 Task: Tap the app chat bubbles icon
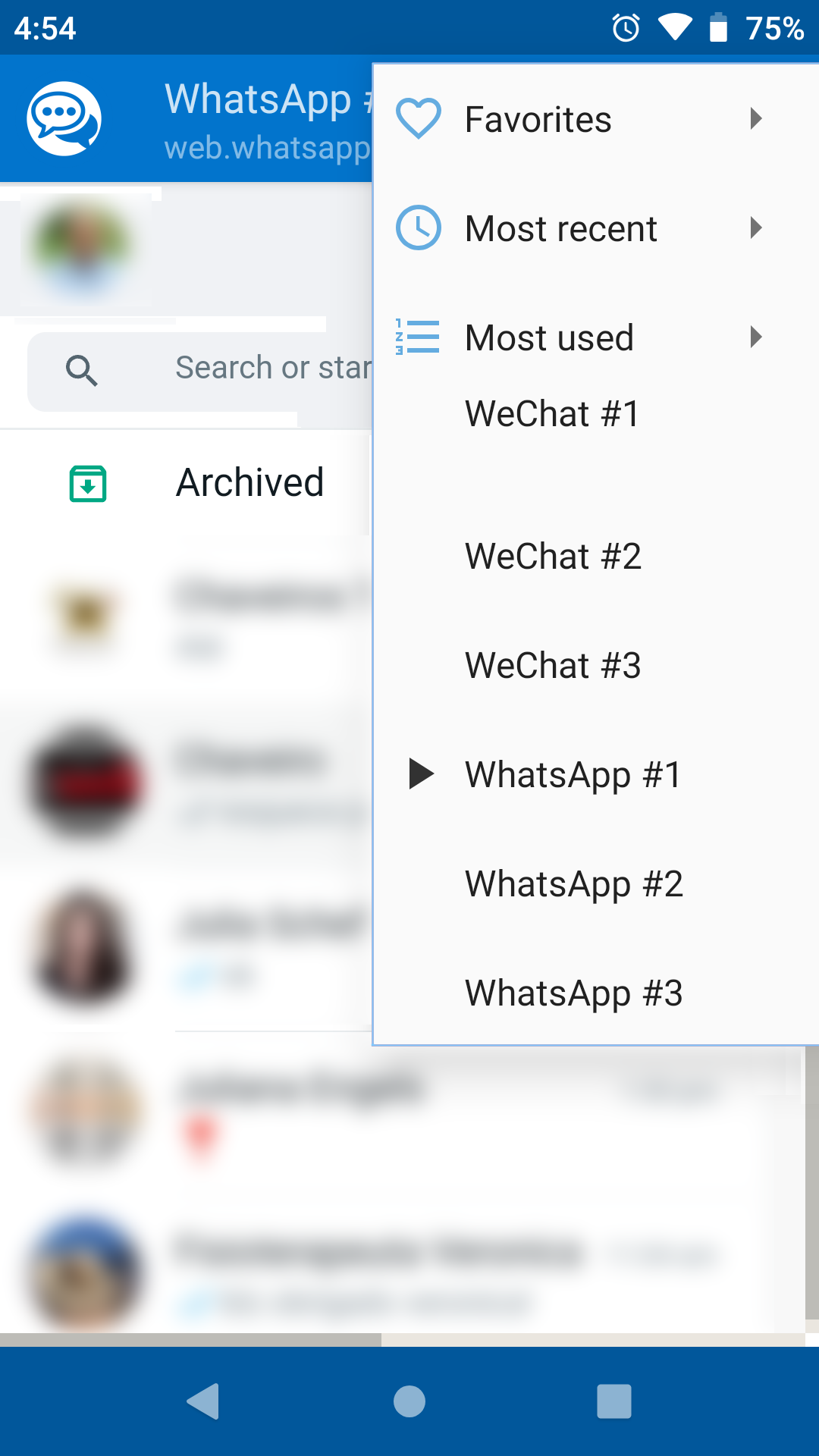[64, 119]
